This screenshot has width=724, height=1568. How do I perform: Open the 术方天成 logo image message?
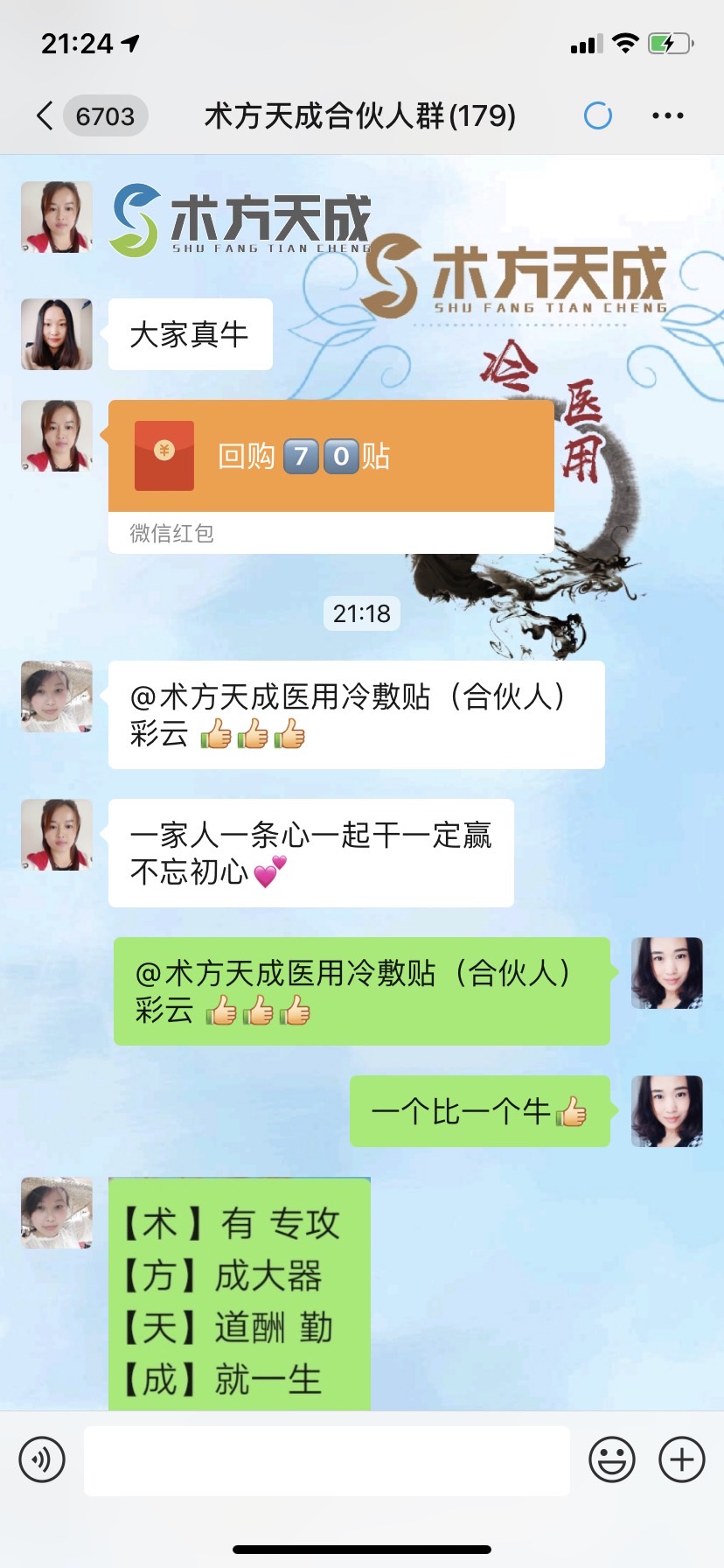240,219
